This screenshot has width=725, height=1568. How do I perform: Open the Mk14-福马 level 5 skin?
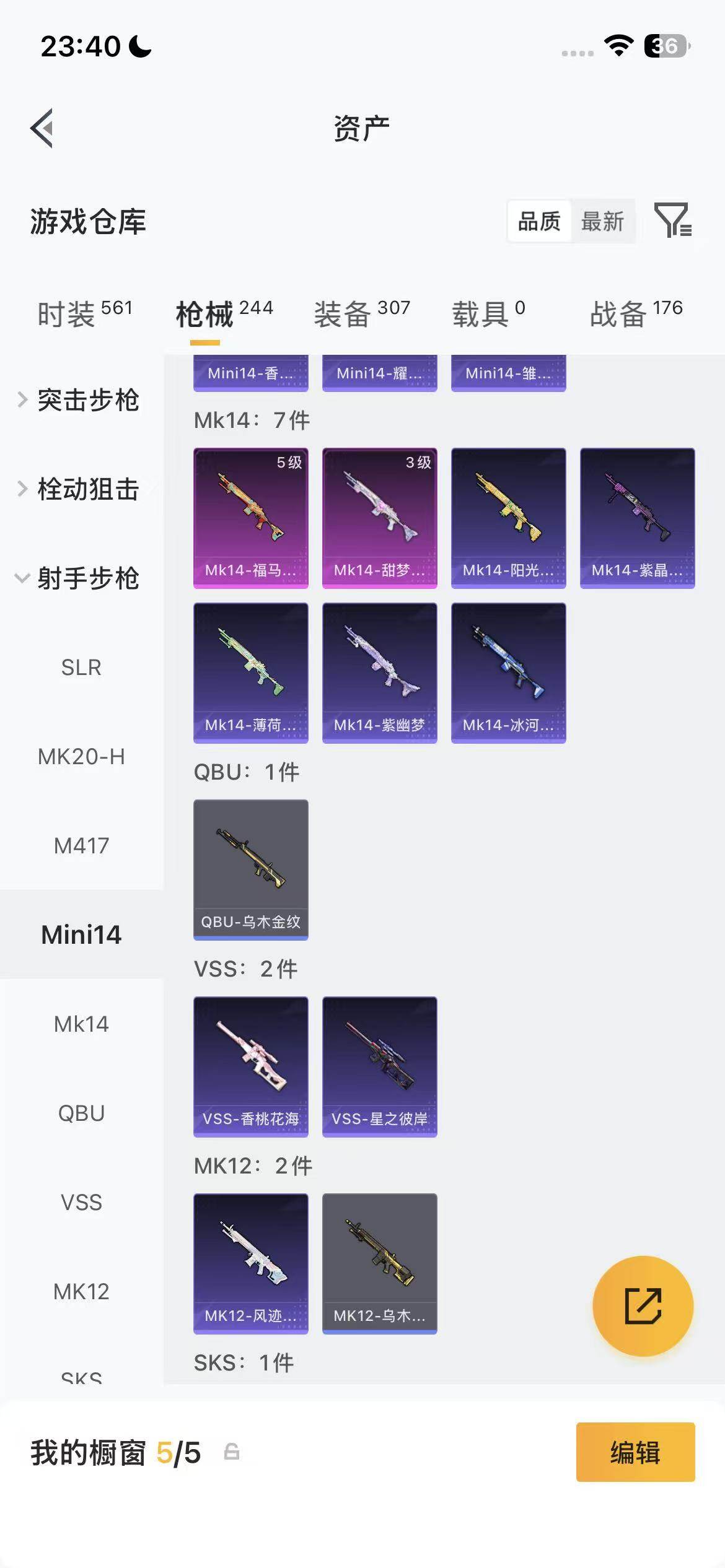point(250,518)
